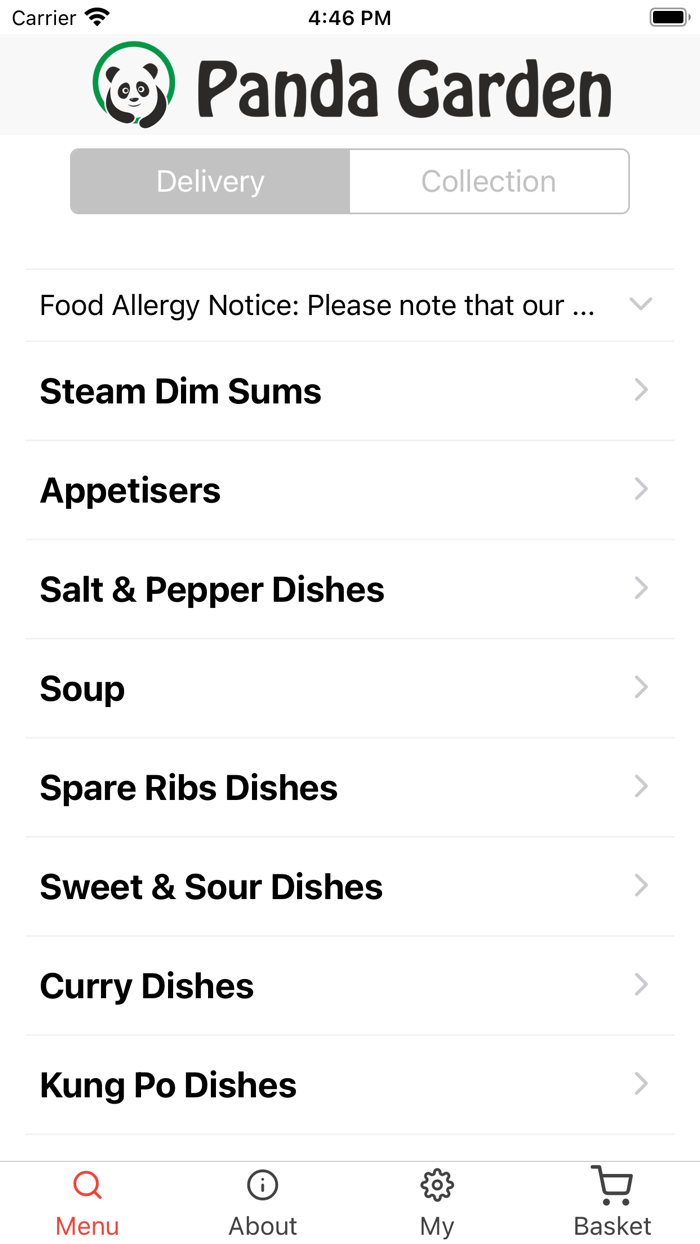This screenshot has width=700, height=1244.
Task: Open the Soup category
Action: click(349, 688)
